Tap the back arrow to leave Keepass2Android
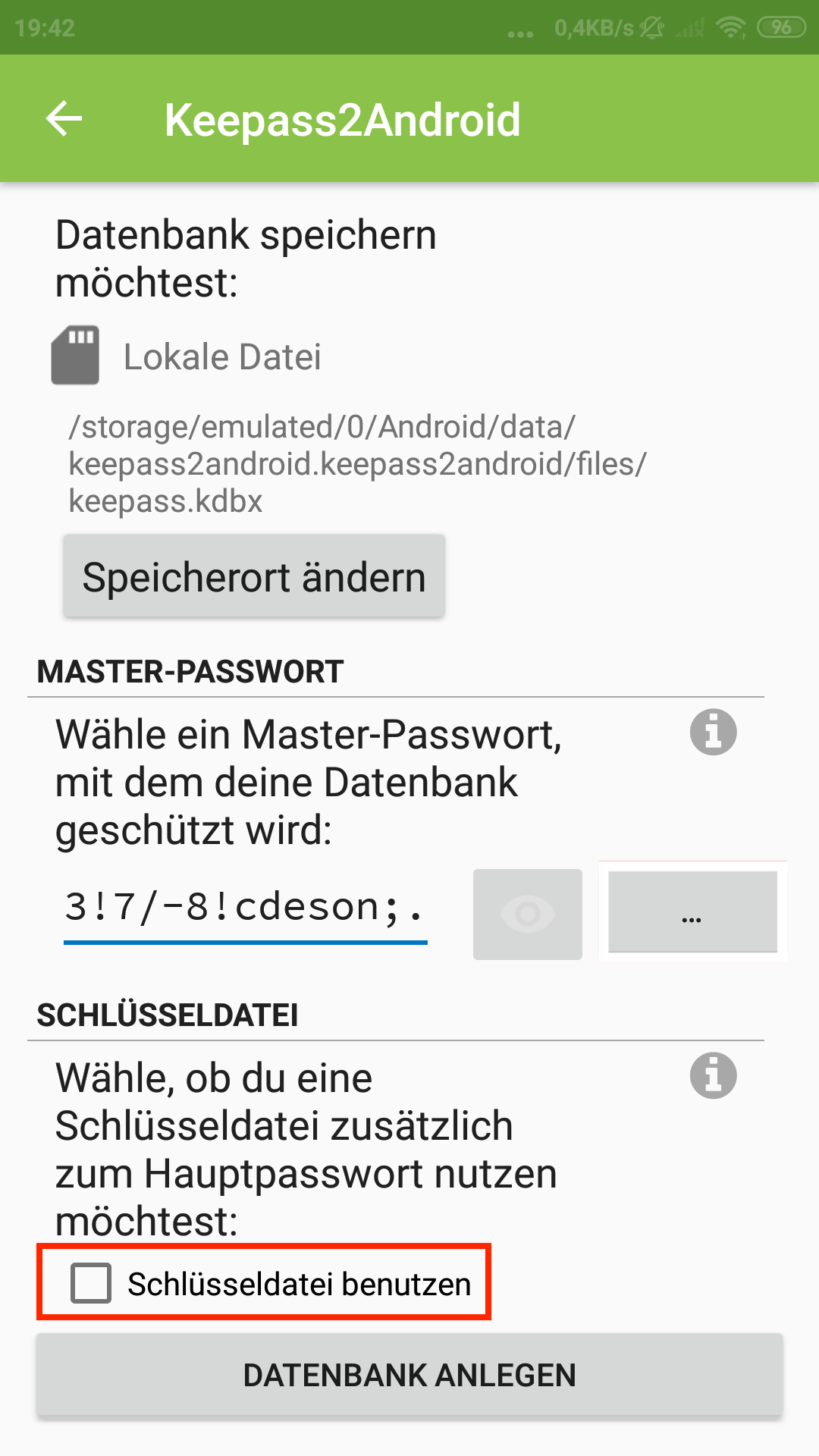819x1456 pixels. (64, 118)
